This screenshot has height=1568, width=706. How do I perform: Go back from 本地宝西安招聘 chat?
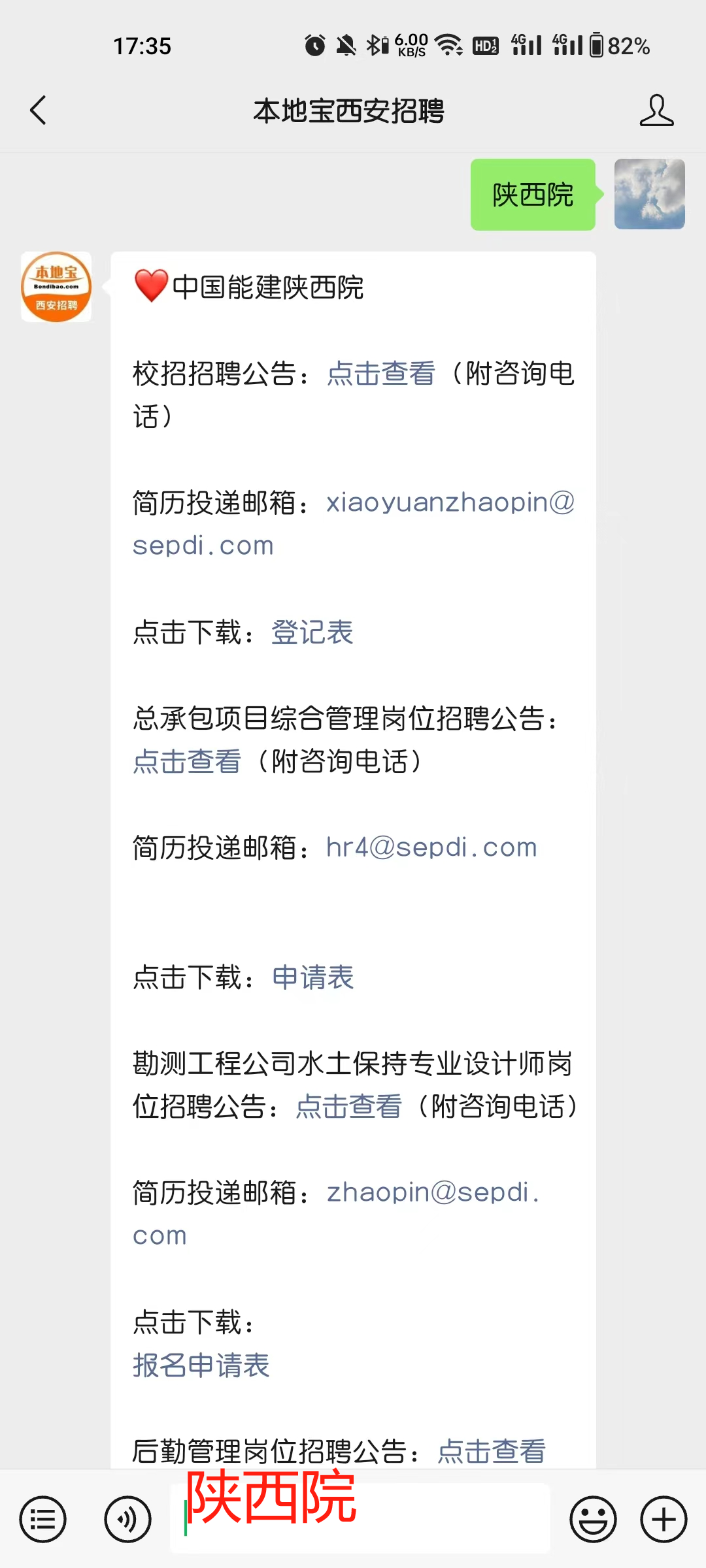(39, 110)
